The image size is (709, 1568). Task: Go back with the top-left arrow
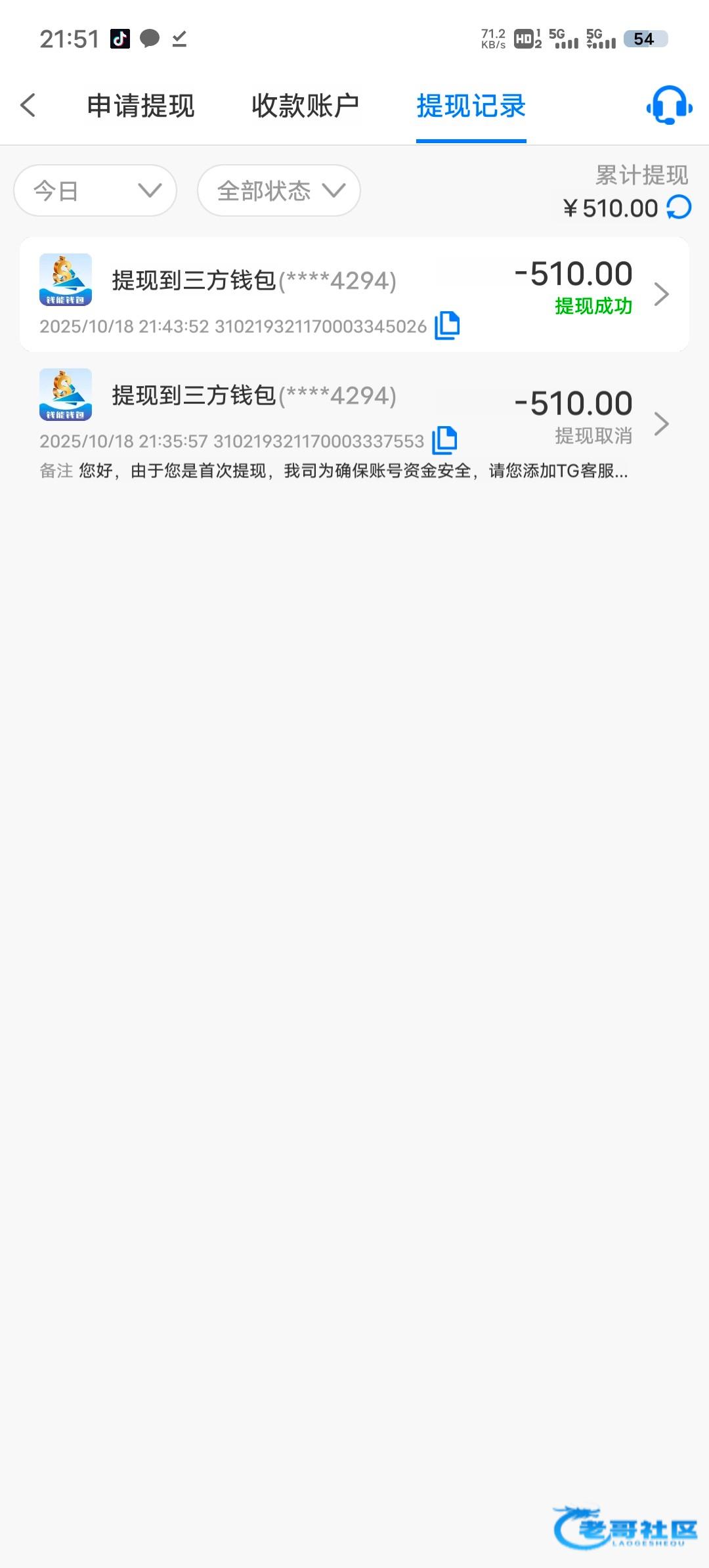[x=28, y=105]
